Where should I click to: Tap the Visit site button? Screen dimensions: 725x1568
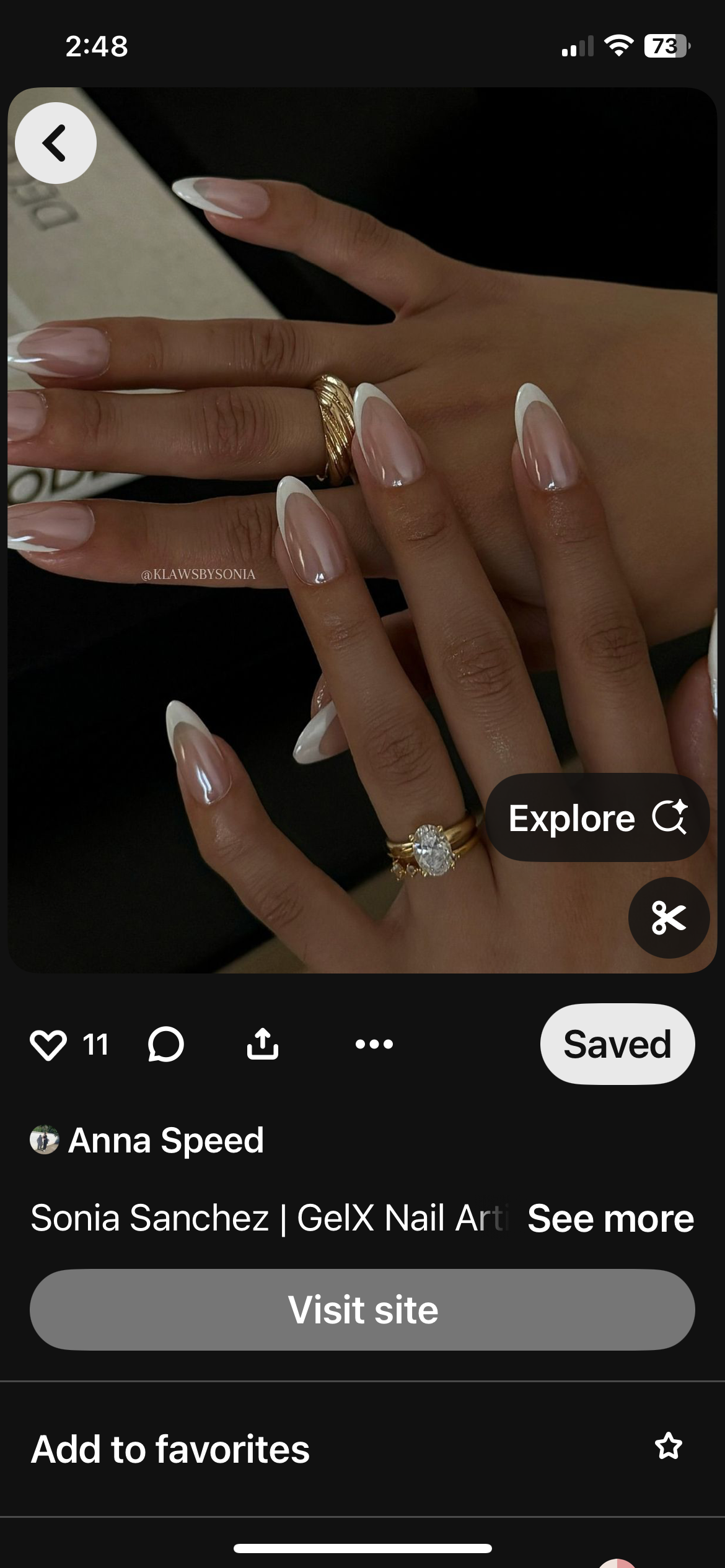[x=362, y=1310]
